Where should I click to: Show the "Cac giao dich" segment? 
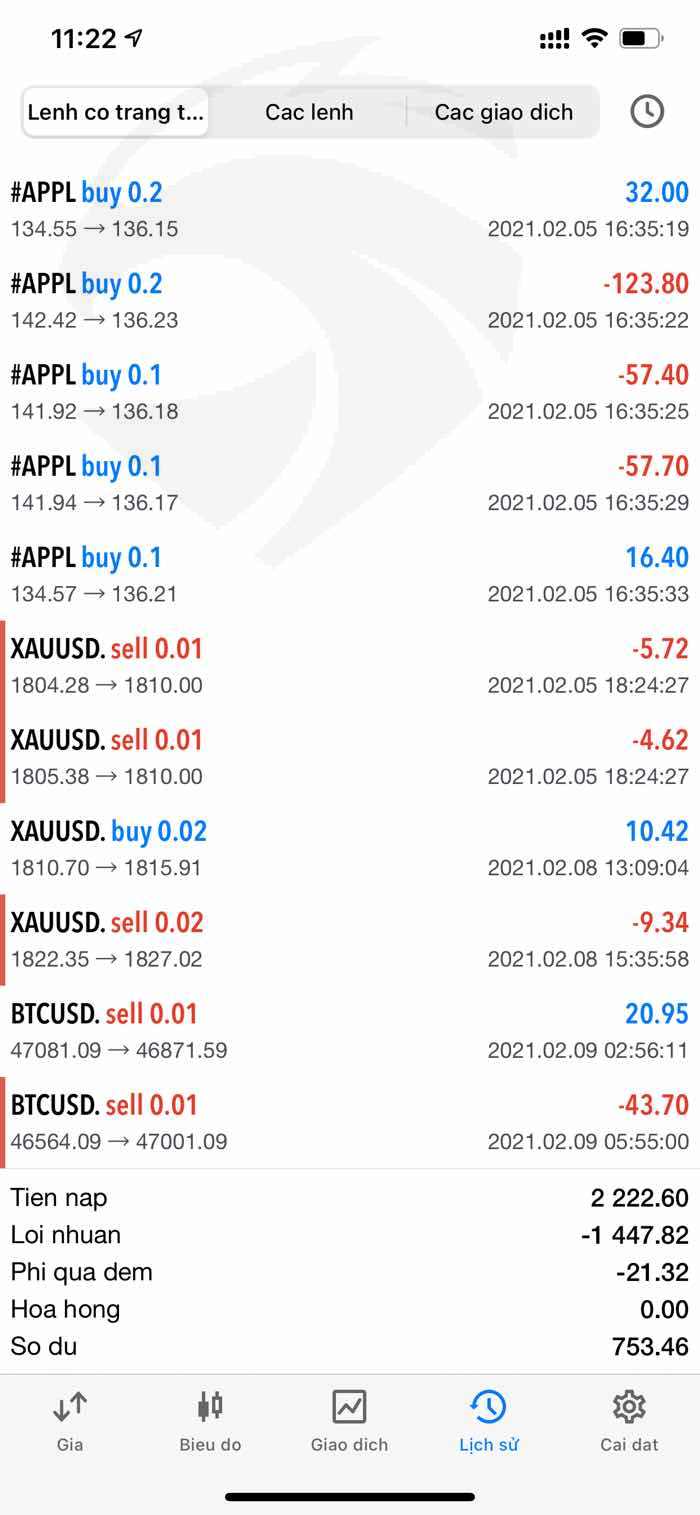tap(503, 112)
